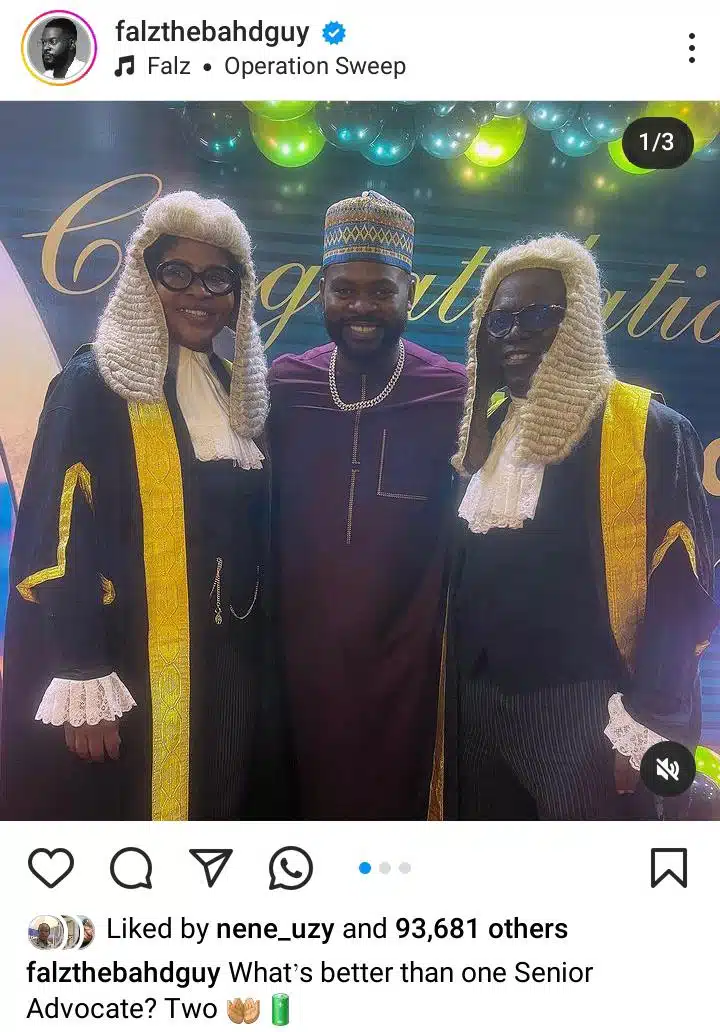Image resolution: width=720 pixels, height=1032 pixels.
Task: Share the post via the paper plane
Action: 211,867
